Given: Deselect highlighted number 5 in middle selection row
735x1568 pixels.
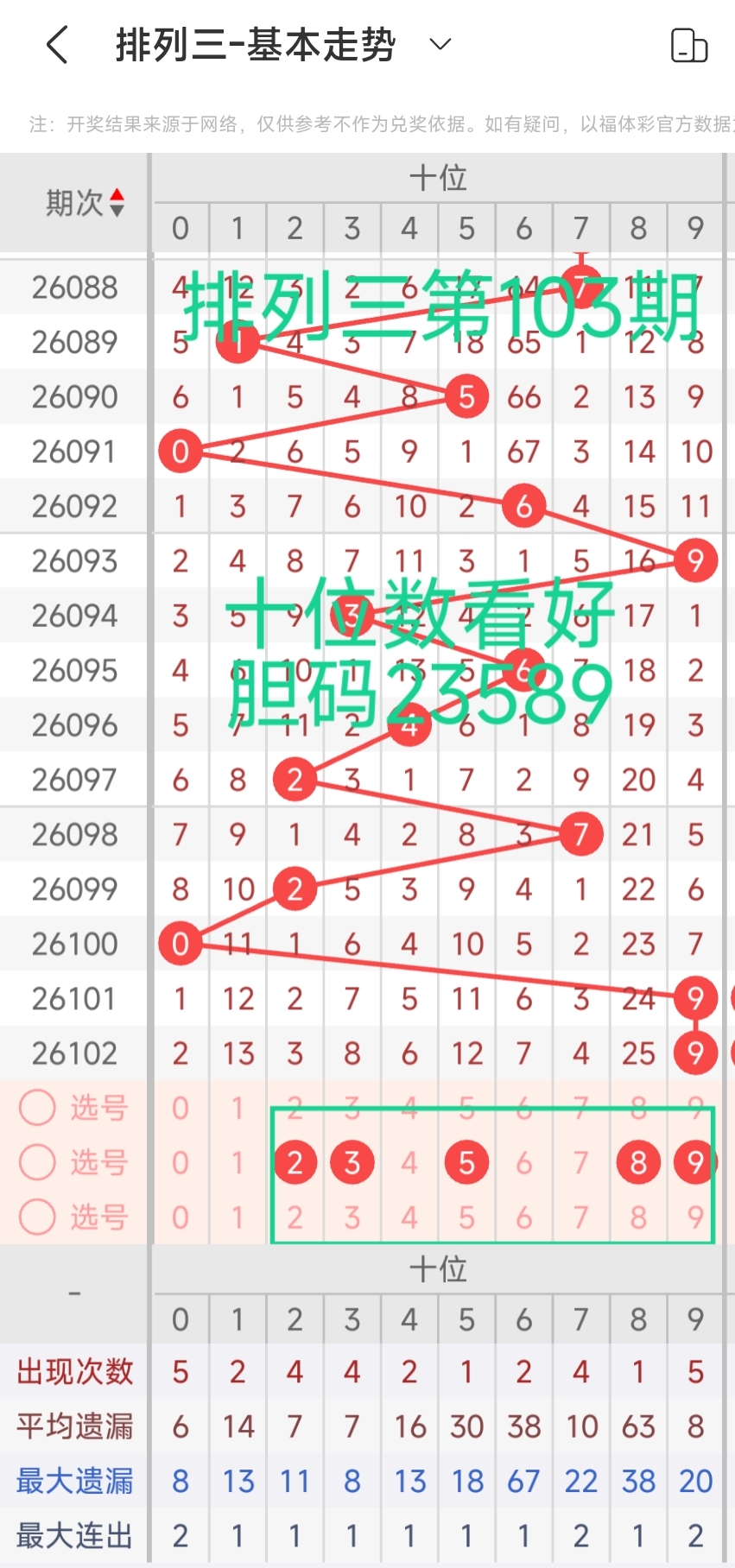Looking at the screenshot, I should tap(466, 1162).
